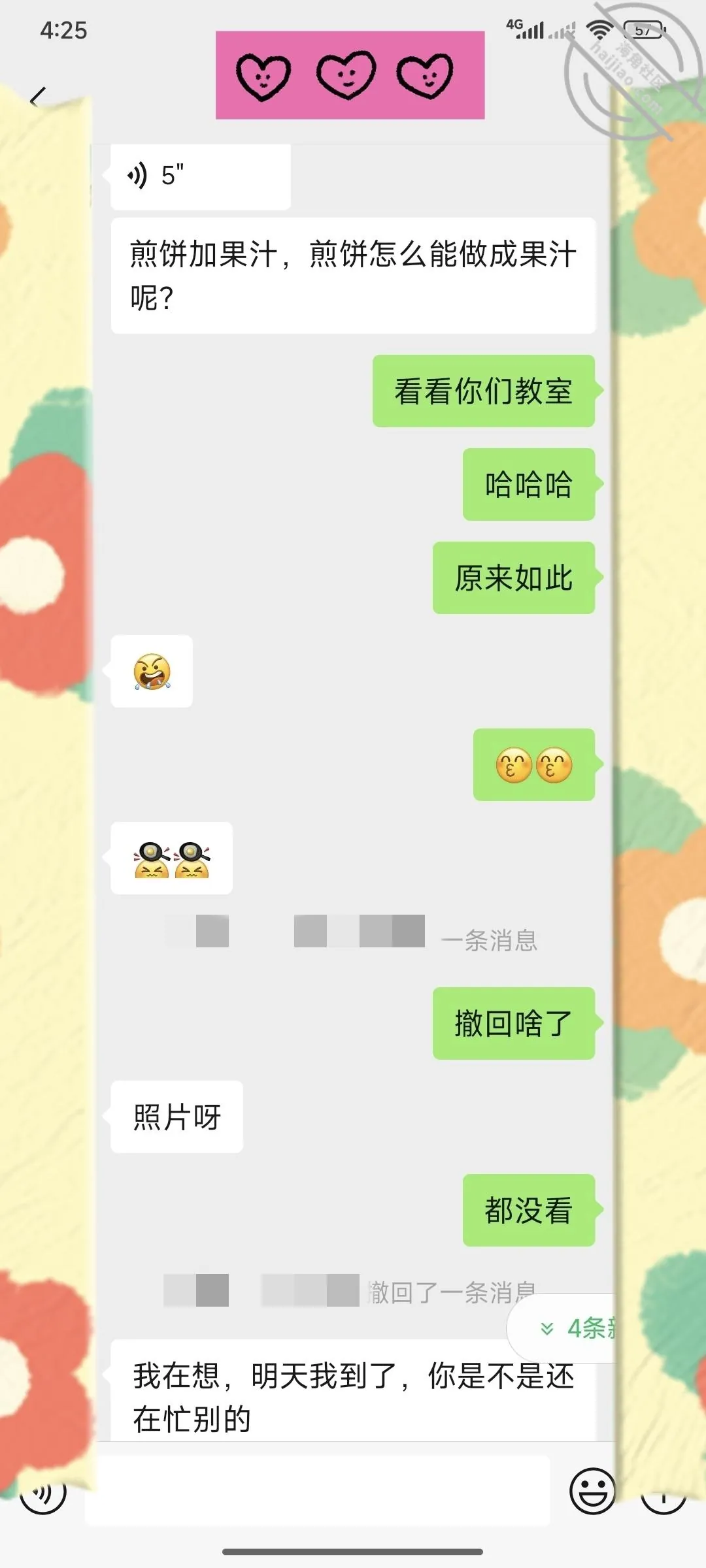
Task: Play the 5-second voice message
Action: (201, 176)
